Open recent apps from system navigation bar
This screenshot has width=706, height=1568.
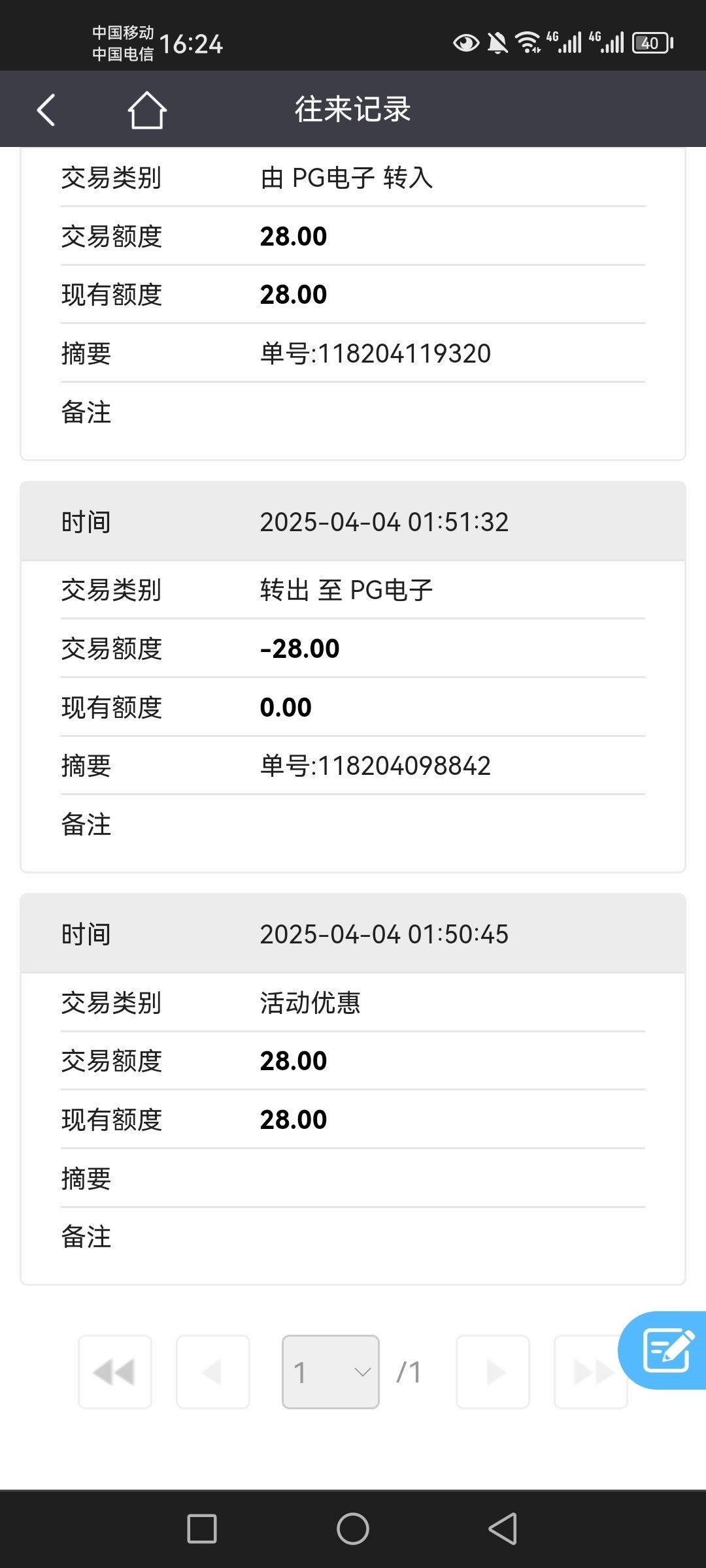coord(202,1529)
